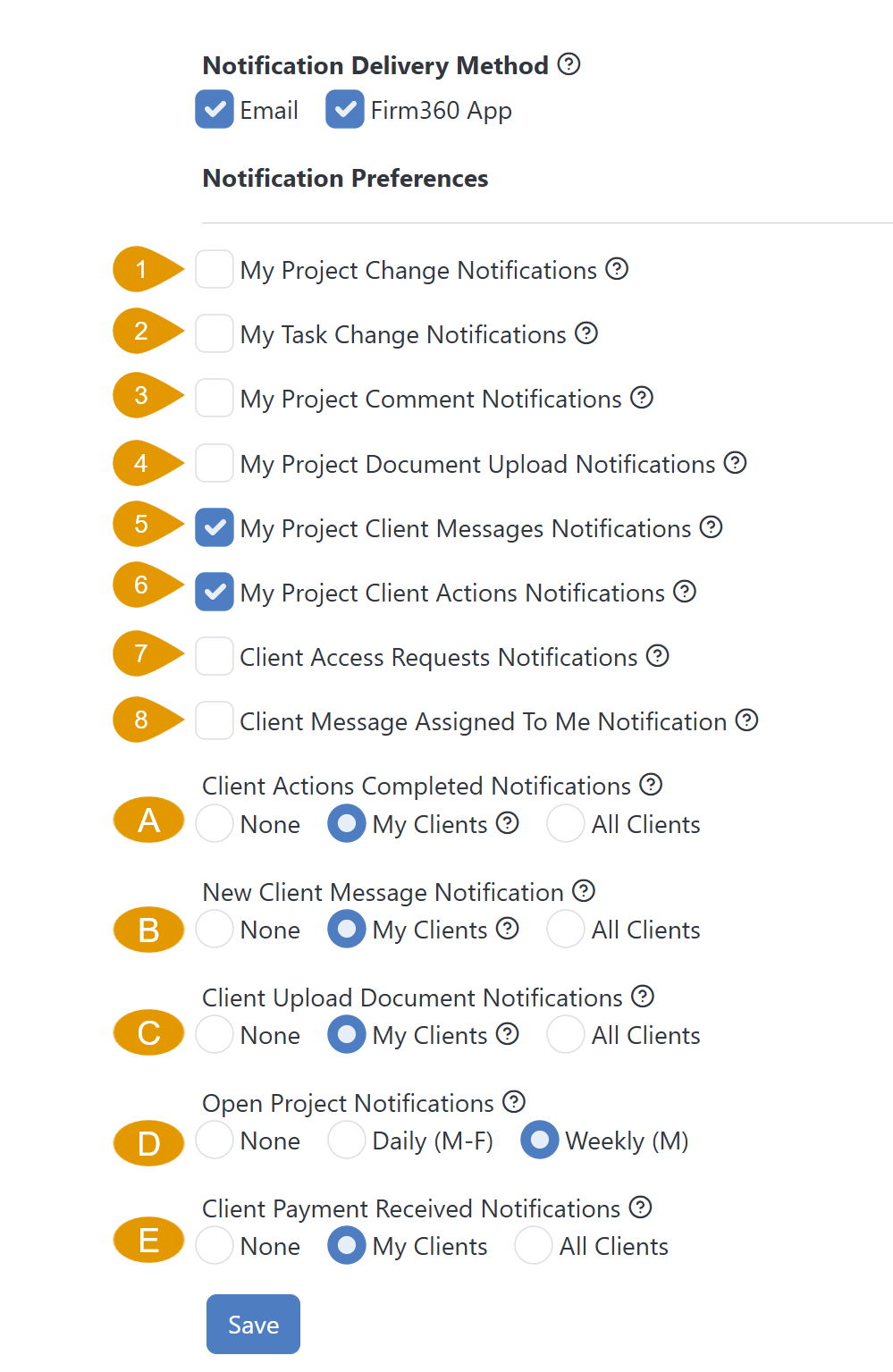Image resolution: width=893 pixels, height=1372 pixels.
Task: Click help icon beside My Project Client Messages Notifications
Action: click(711, 528)
